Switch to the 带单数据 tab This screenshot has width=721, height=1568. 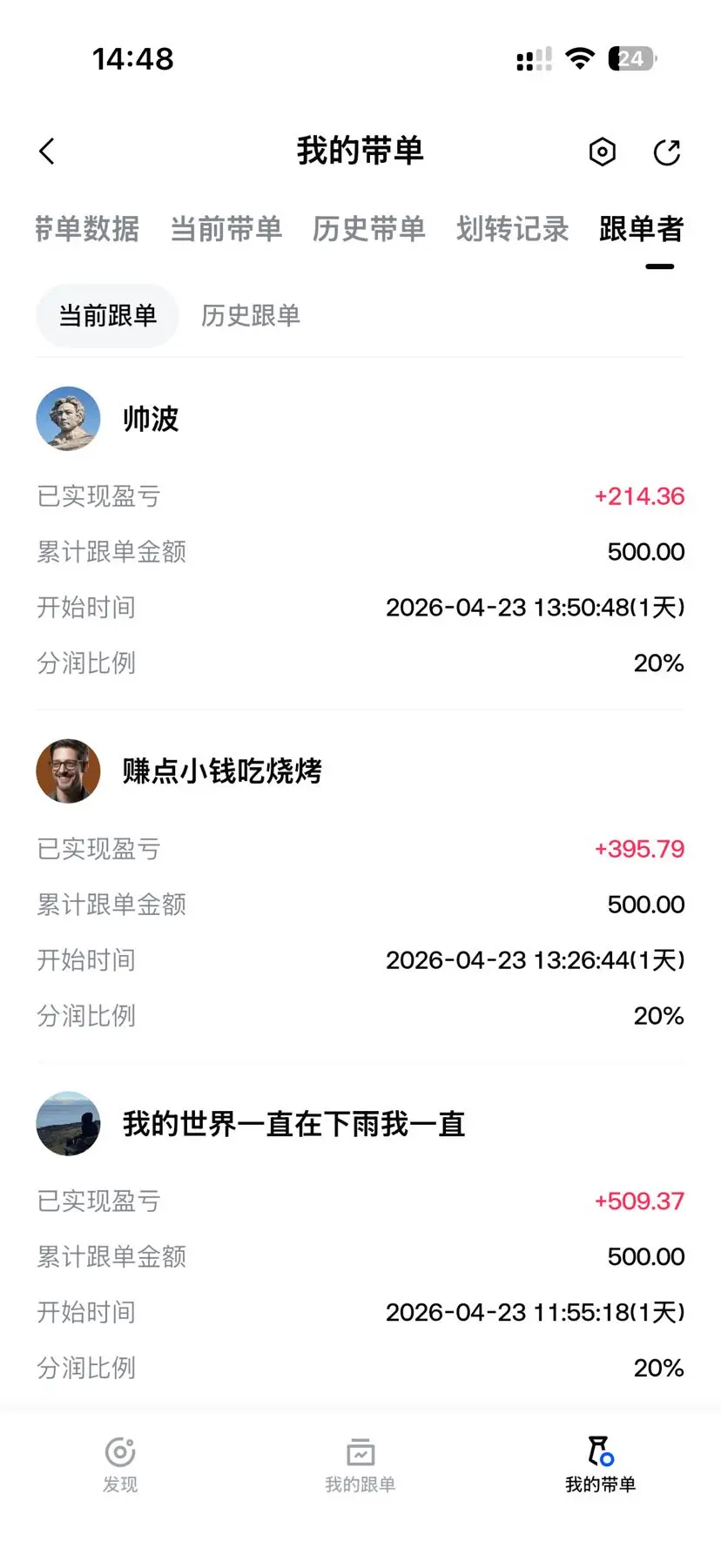point(87,229)
